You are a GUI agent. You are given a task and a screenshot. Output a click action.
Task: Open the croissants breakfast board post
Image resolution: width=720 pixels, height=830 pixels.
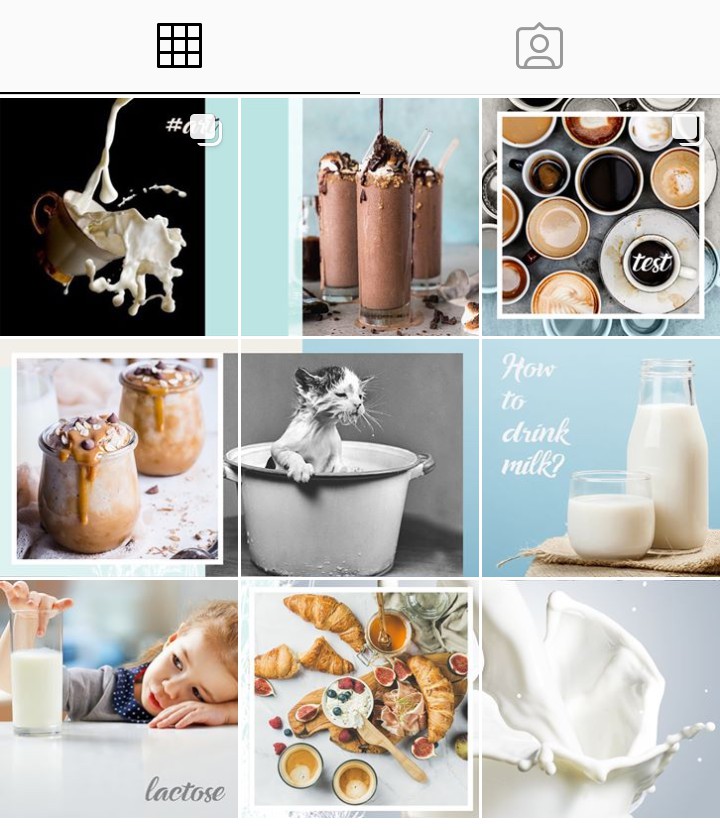click(360, 698)
